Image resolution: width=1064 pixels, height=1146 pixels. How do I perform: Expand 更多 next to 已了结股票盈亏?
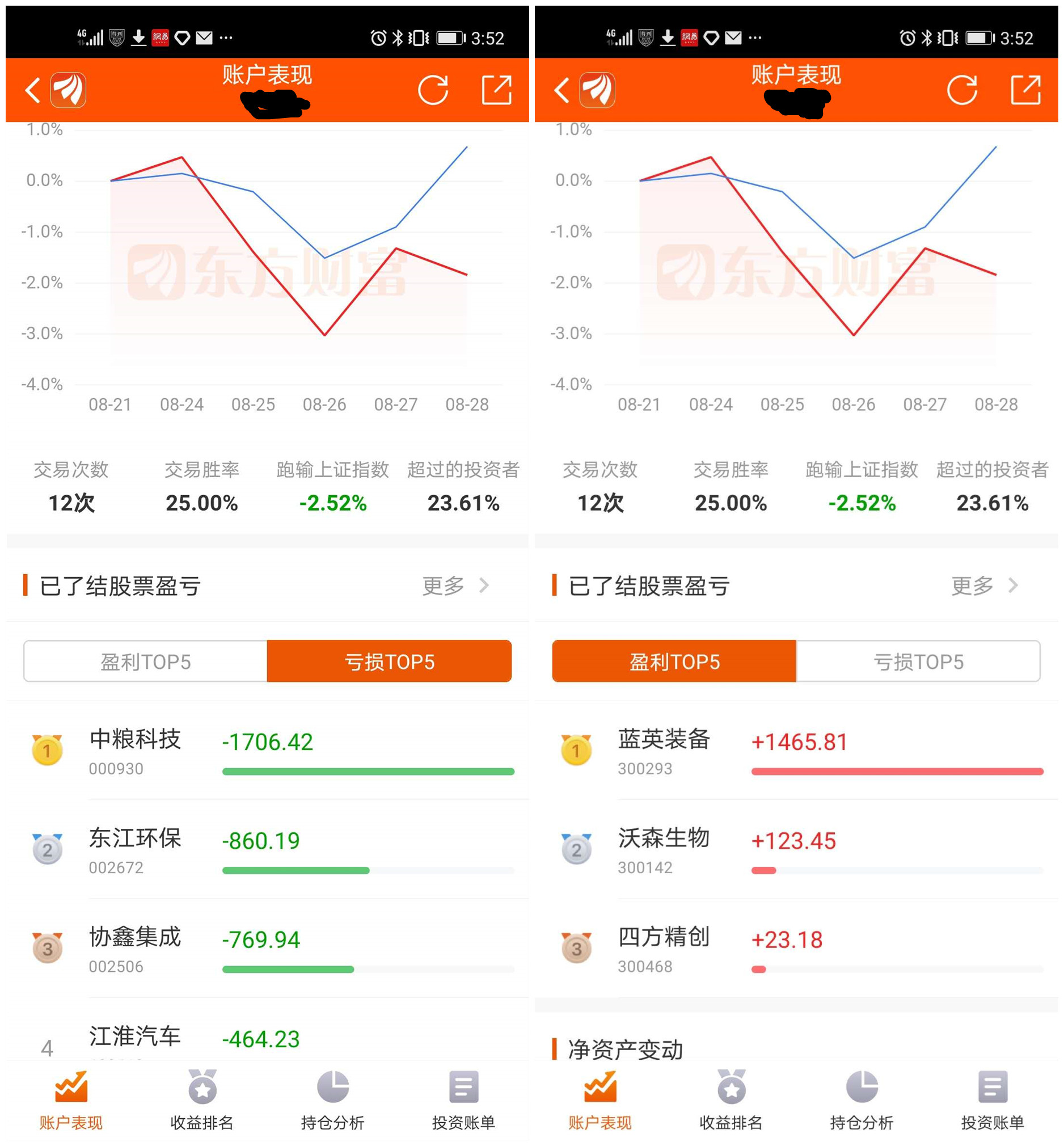coord(444,585)
